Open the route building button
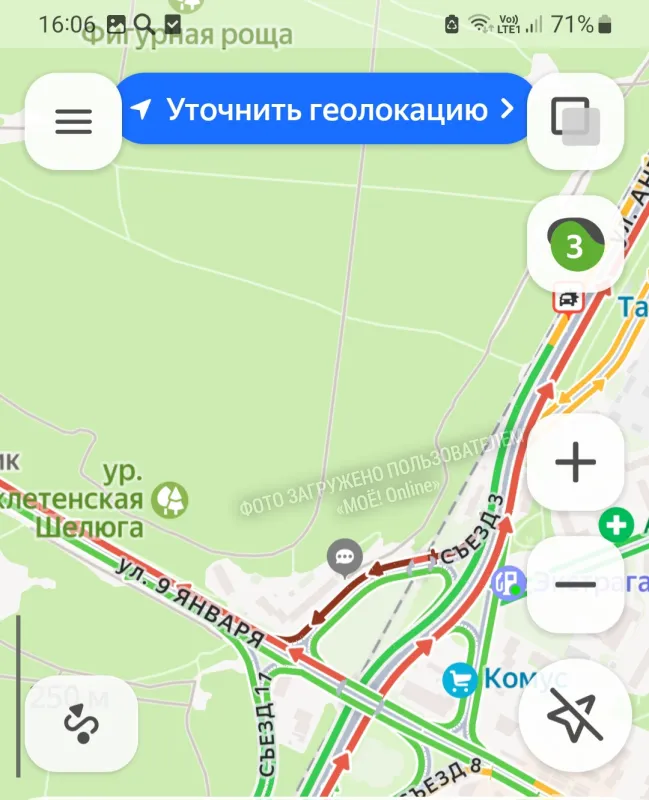 [x=78, y=723]
